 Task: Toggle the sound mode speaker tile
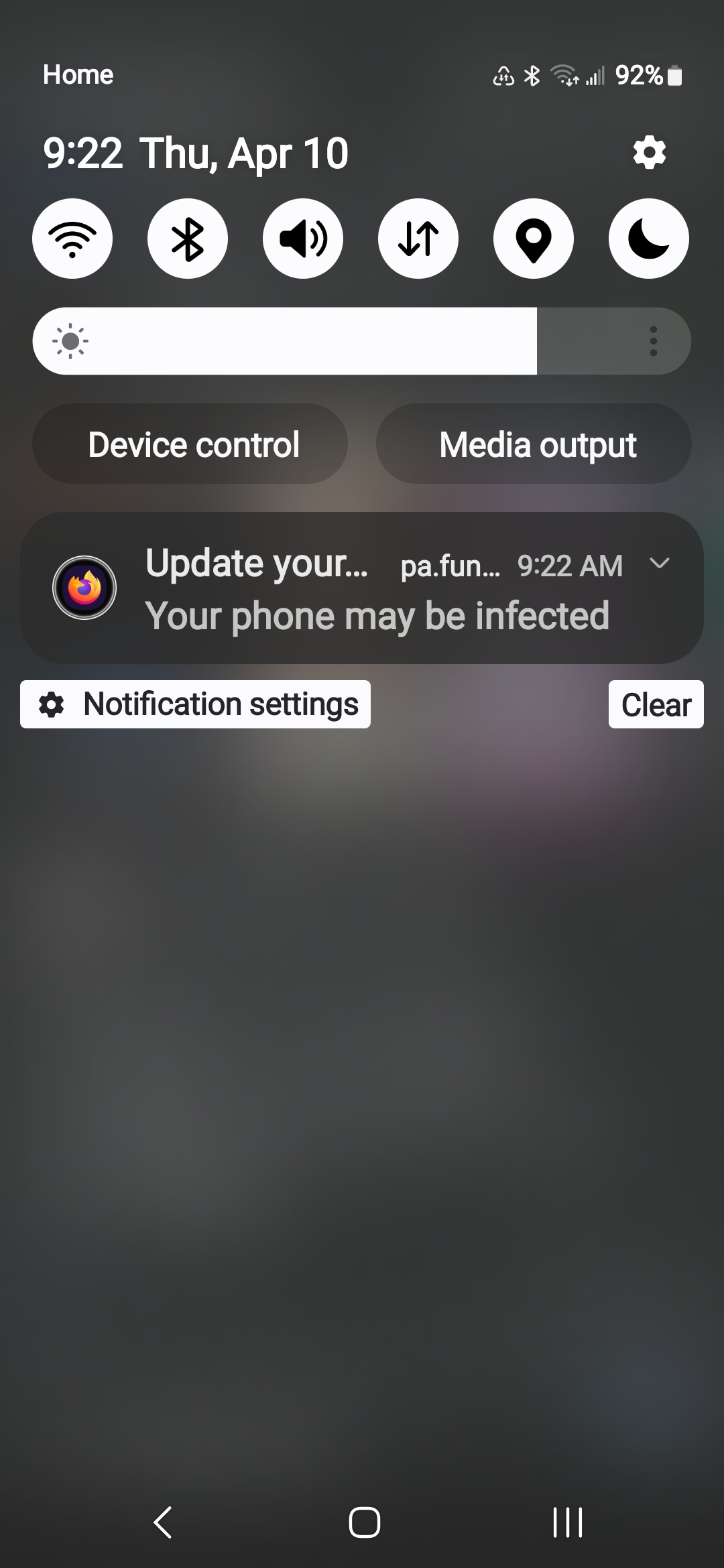303,239
